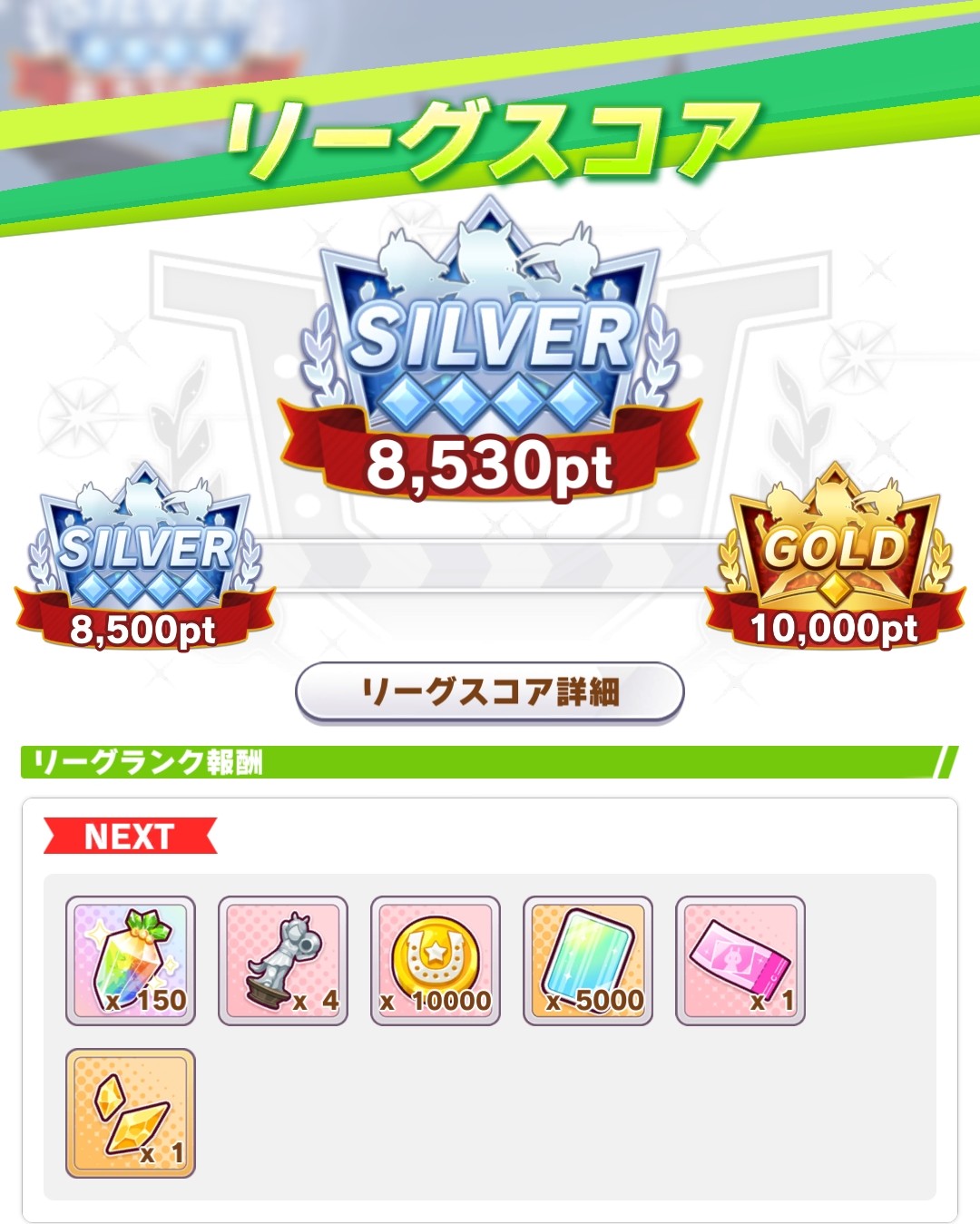Tap the pink ticket x1 reward
This screenshot has width=980, height=1224.
click(740, 961)
